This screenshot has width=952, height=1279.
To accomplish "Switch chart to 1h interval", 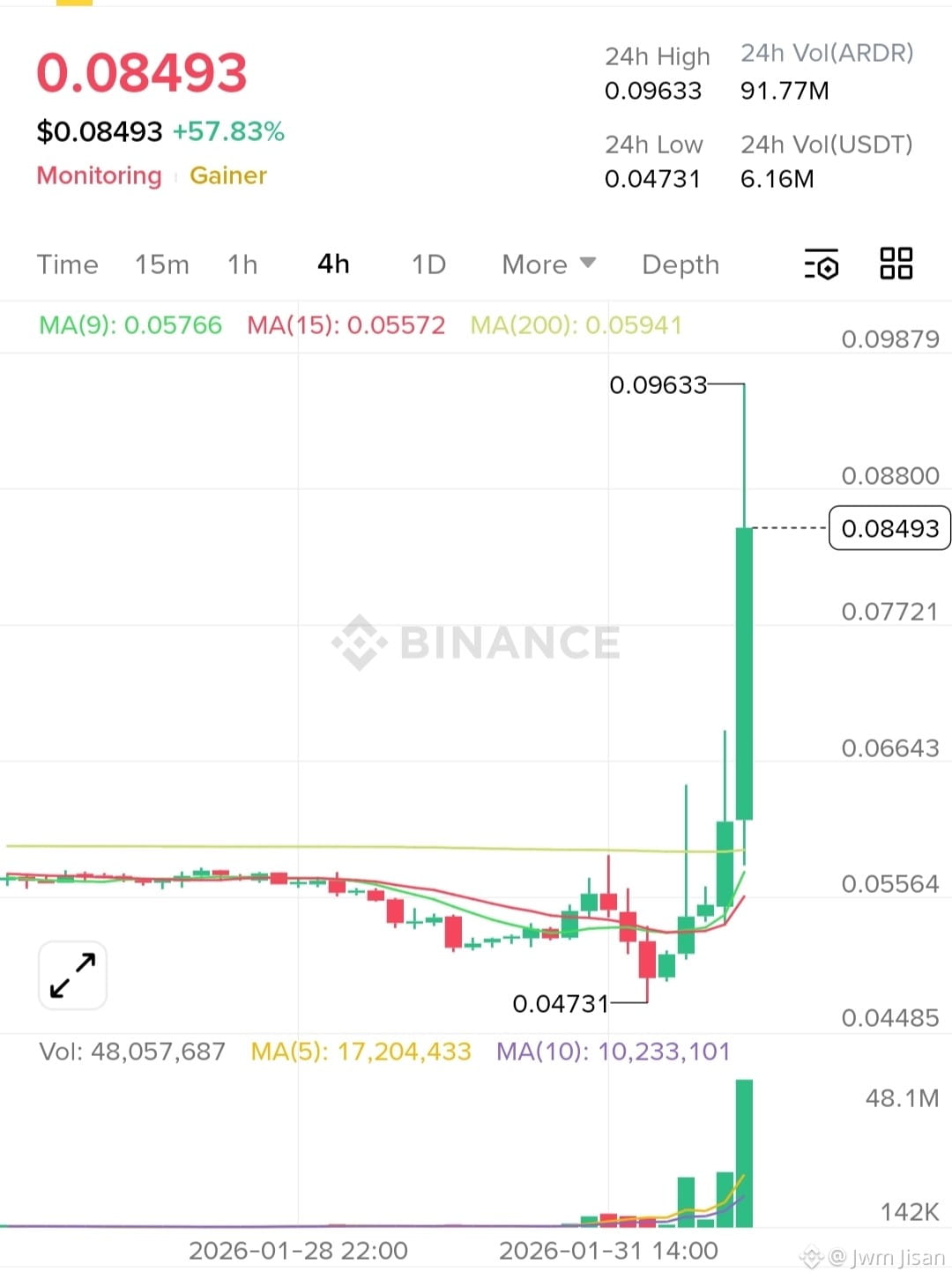I will (242, 264).
